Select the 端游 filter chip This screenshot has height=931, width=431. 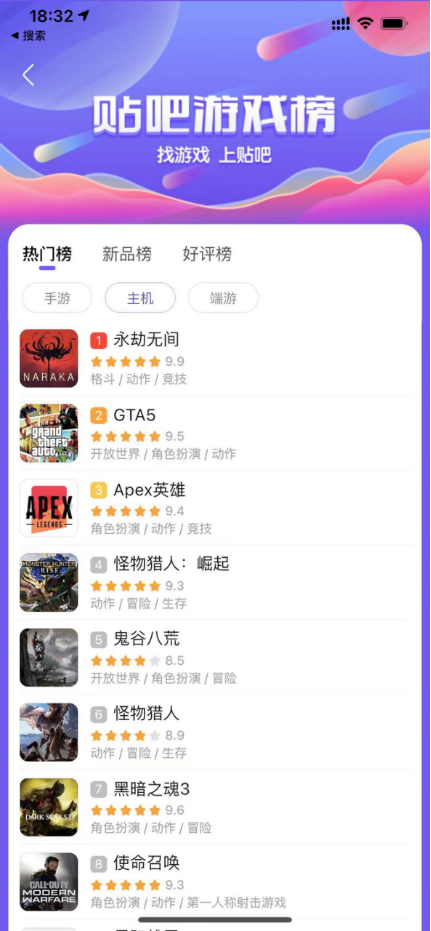[x=223, y=297]
